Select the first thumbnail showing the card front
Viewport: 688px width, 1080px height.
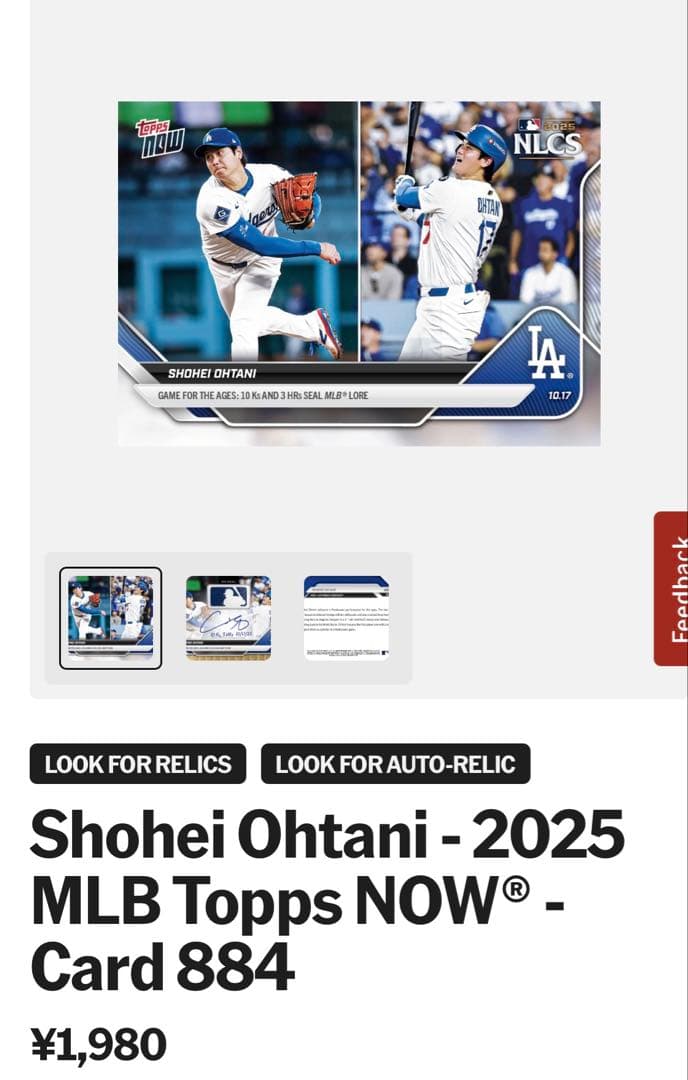click(110, 617)
